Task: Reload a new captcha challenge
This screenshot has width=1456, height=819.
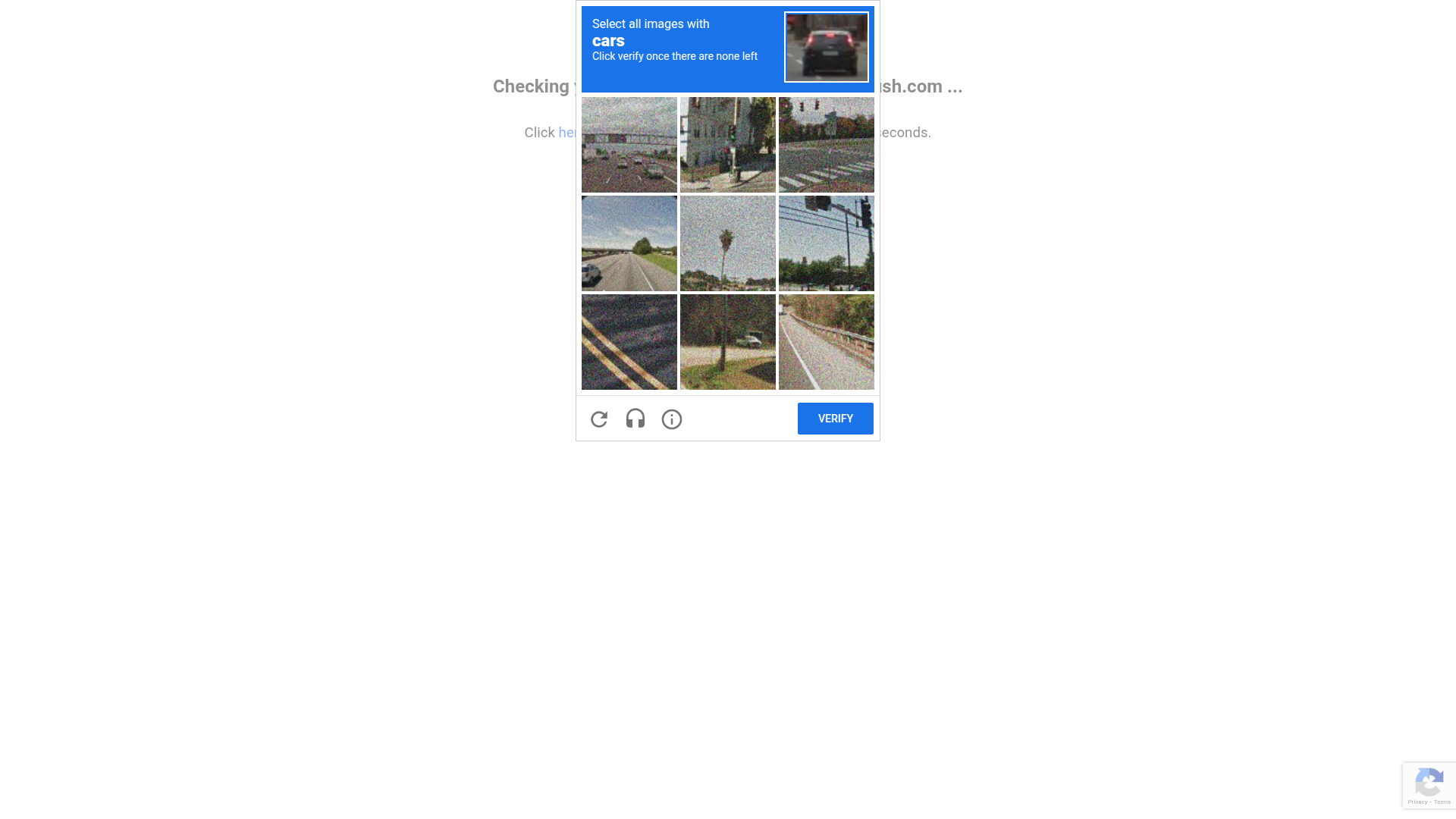Action: coord(599,419)
